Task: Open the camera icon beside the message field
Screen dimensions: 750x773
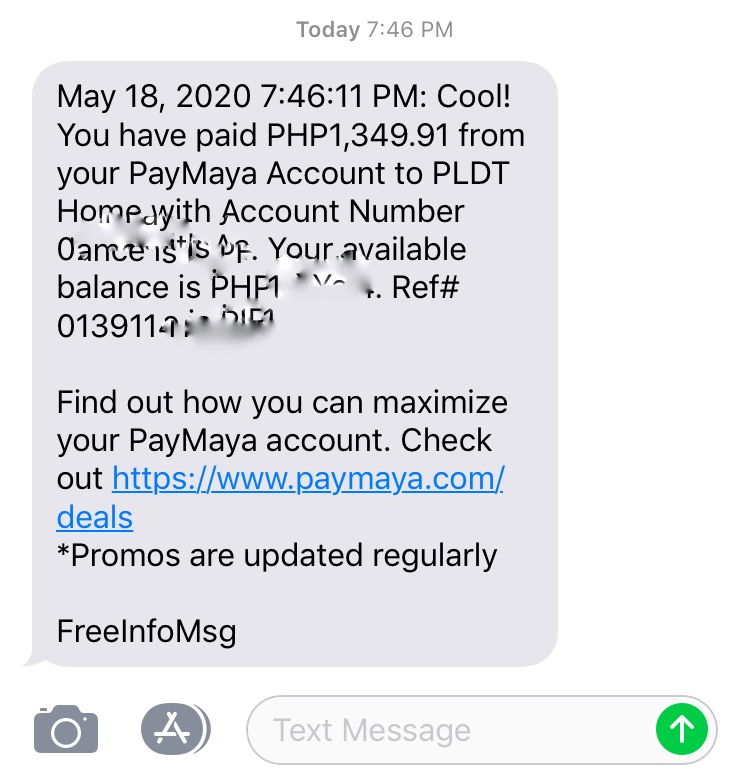Action: [x=66, y=730]
